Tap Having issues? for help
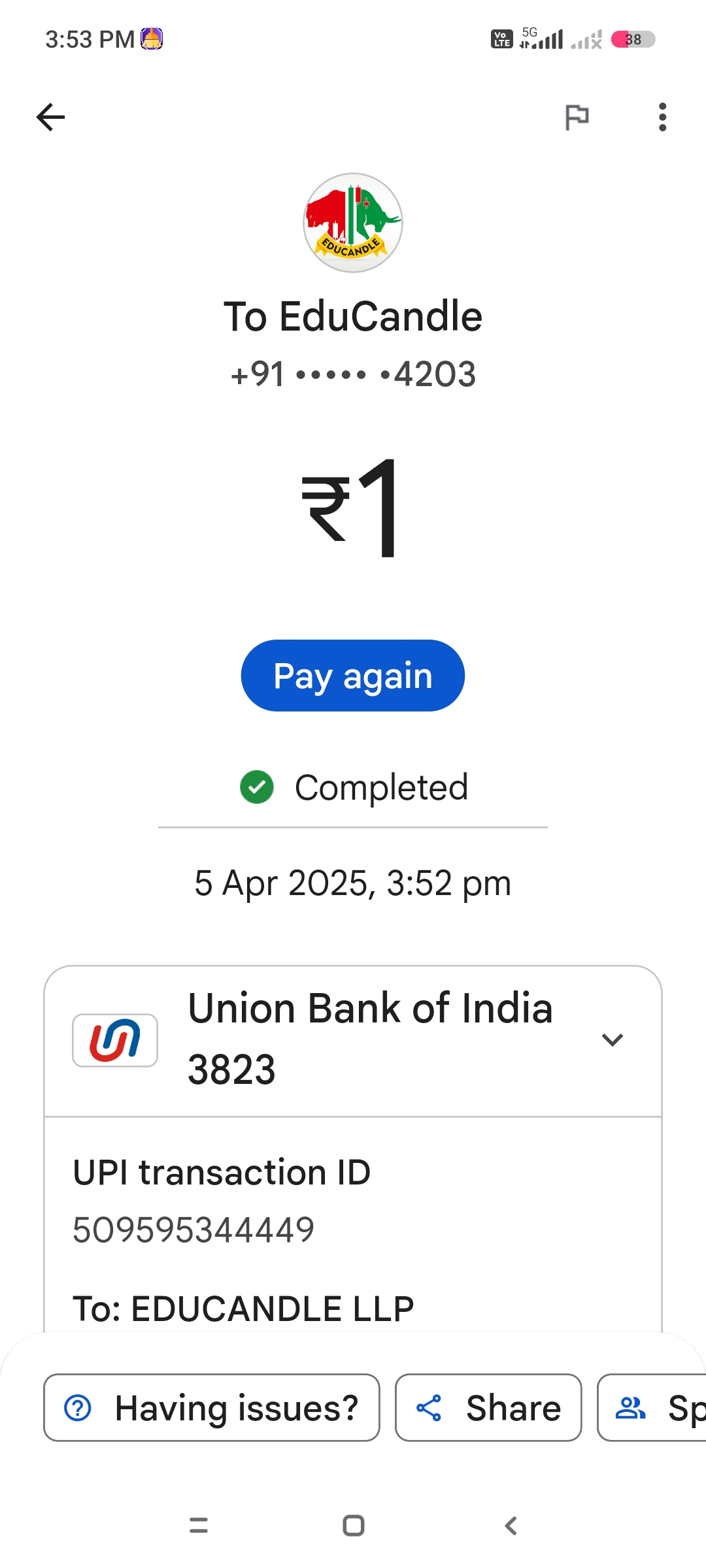This screenshot has width=706, height=1568. point(211,1408)
